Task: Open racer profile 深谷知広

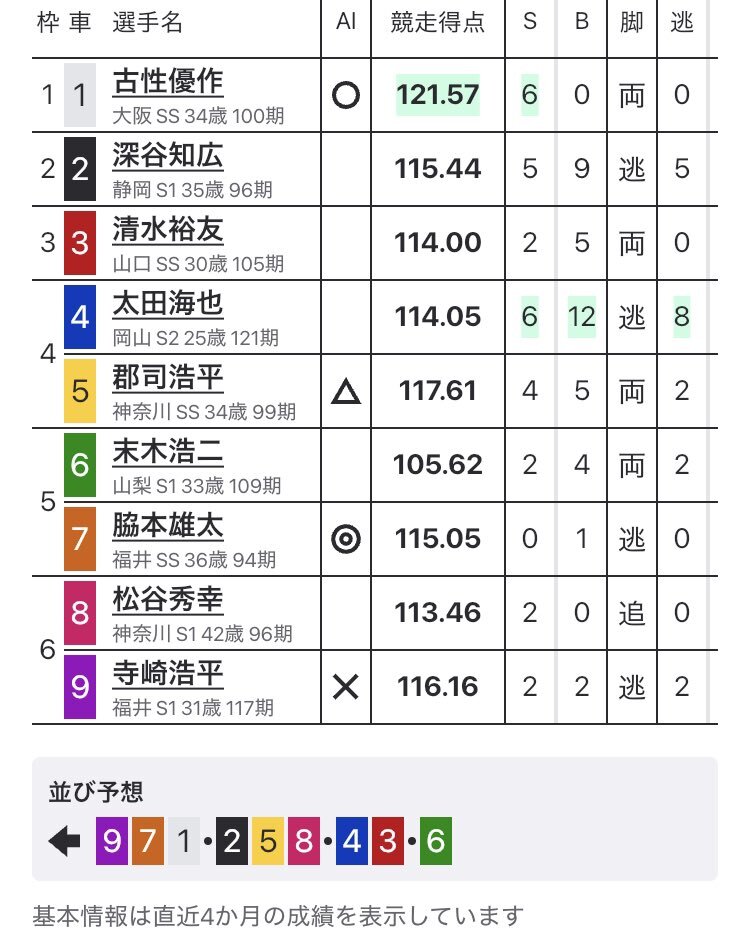Action: point(168,155)
